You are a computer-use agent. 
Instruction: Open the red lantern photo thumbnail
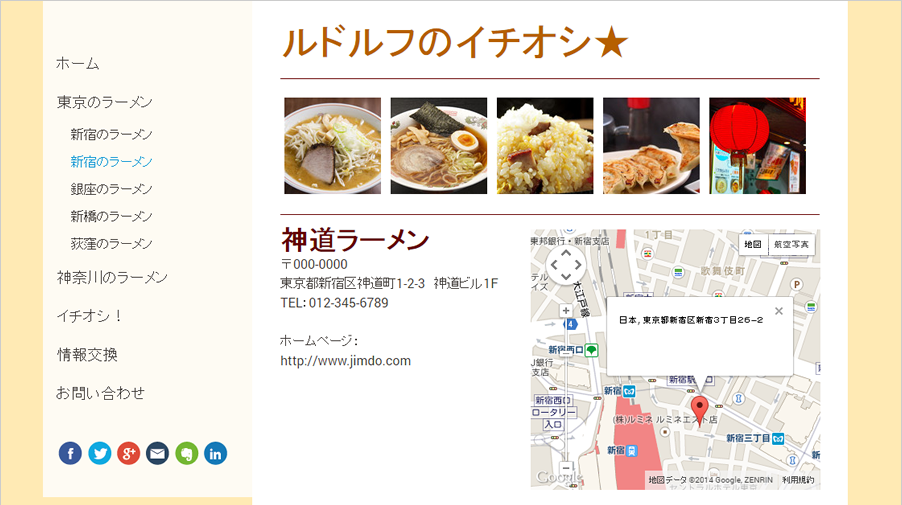tap(757, 146)
